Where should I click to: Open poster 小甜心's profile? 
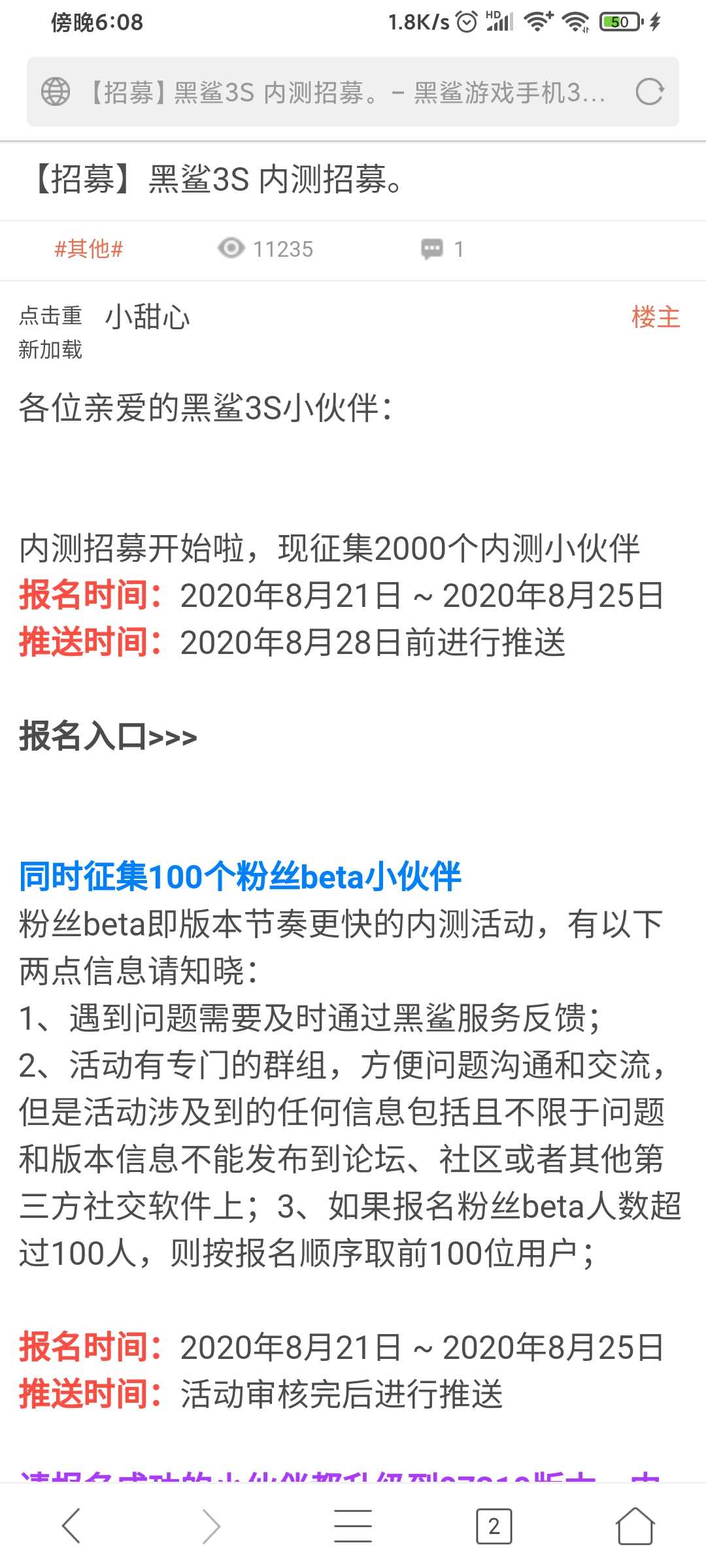pos(148,317)
